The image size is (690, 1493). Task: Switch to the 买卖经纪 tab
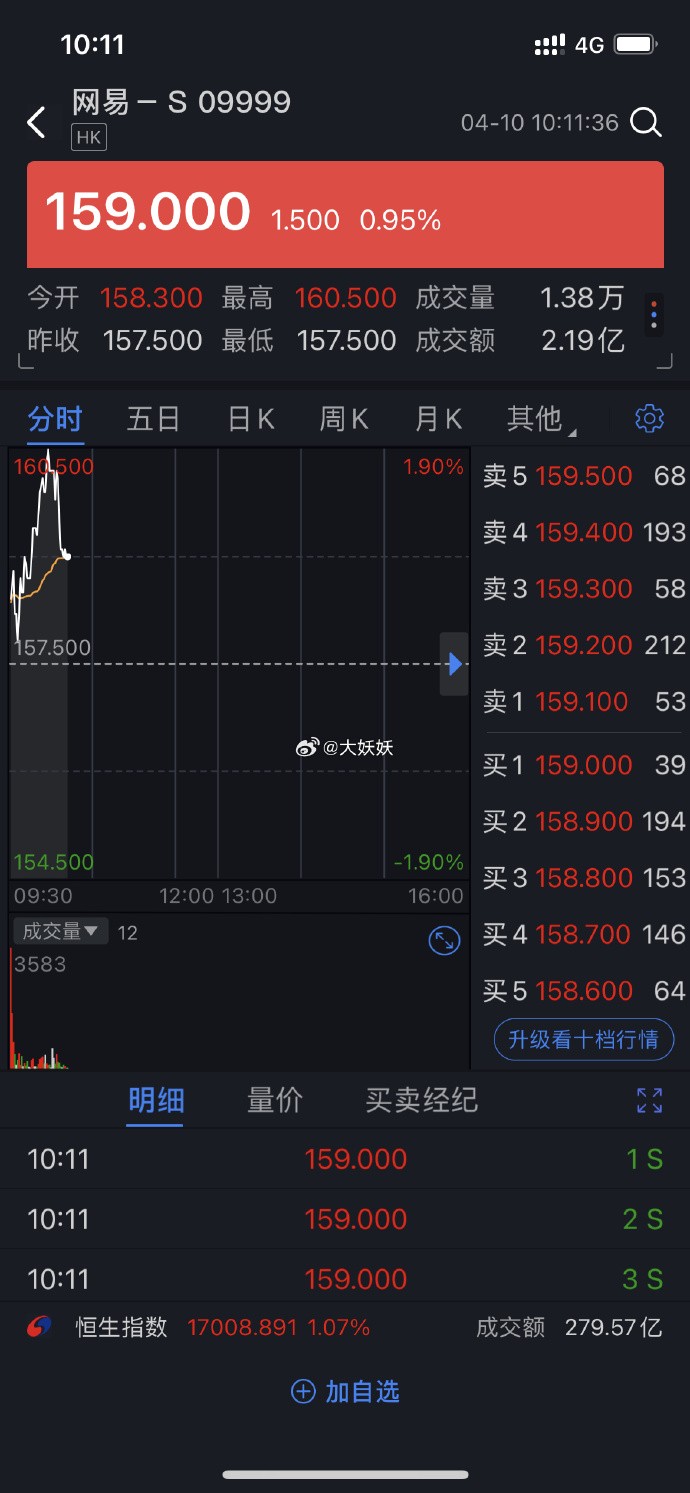click(421, 1100)
